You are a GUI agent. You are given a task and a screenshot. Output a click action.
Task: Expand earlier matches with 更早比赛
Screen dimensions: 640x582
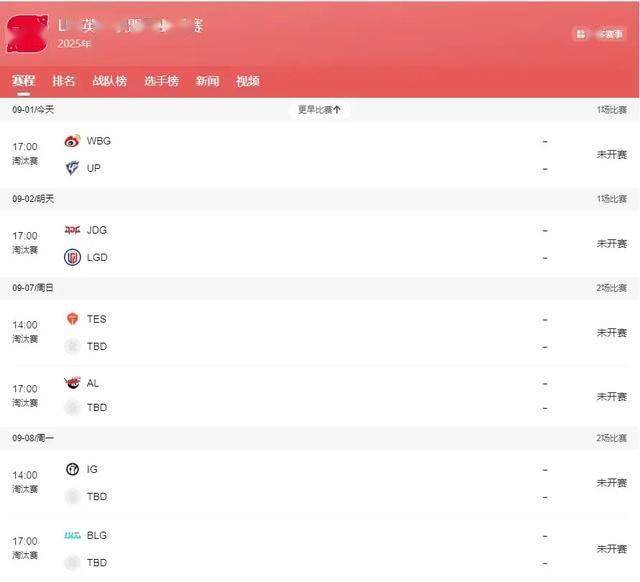tap(319, 110)
